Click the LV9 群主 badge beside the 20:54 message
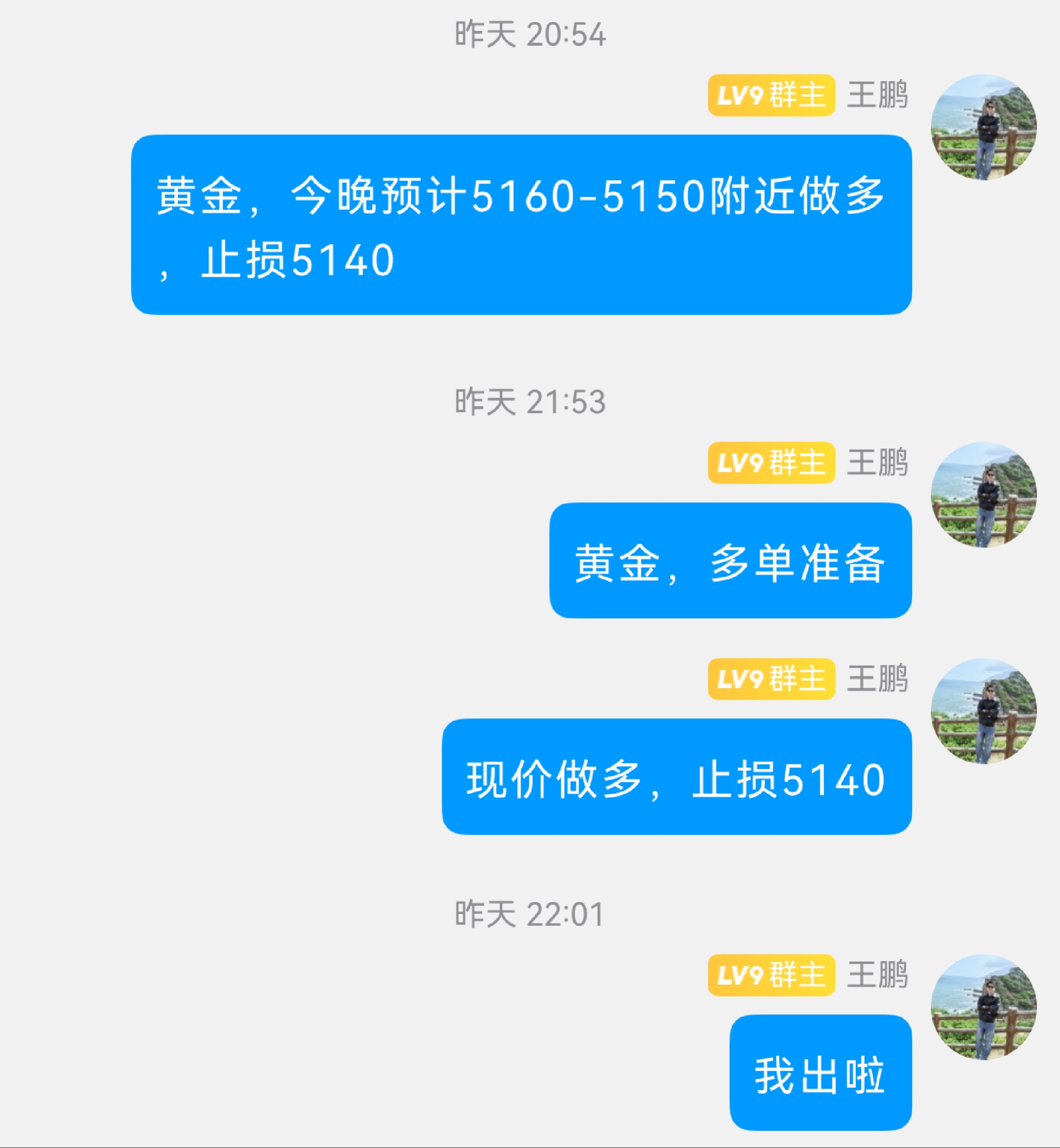This screenshot has height=1148, width=1060. [x=770, y=96]
